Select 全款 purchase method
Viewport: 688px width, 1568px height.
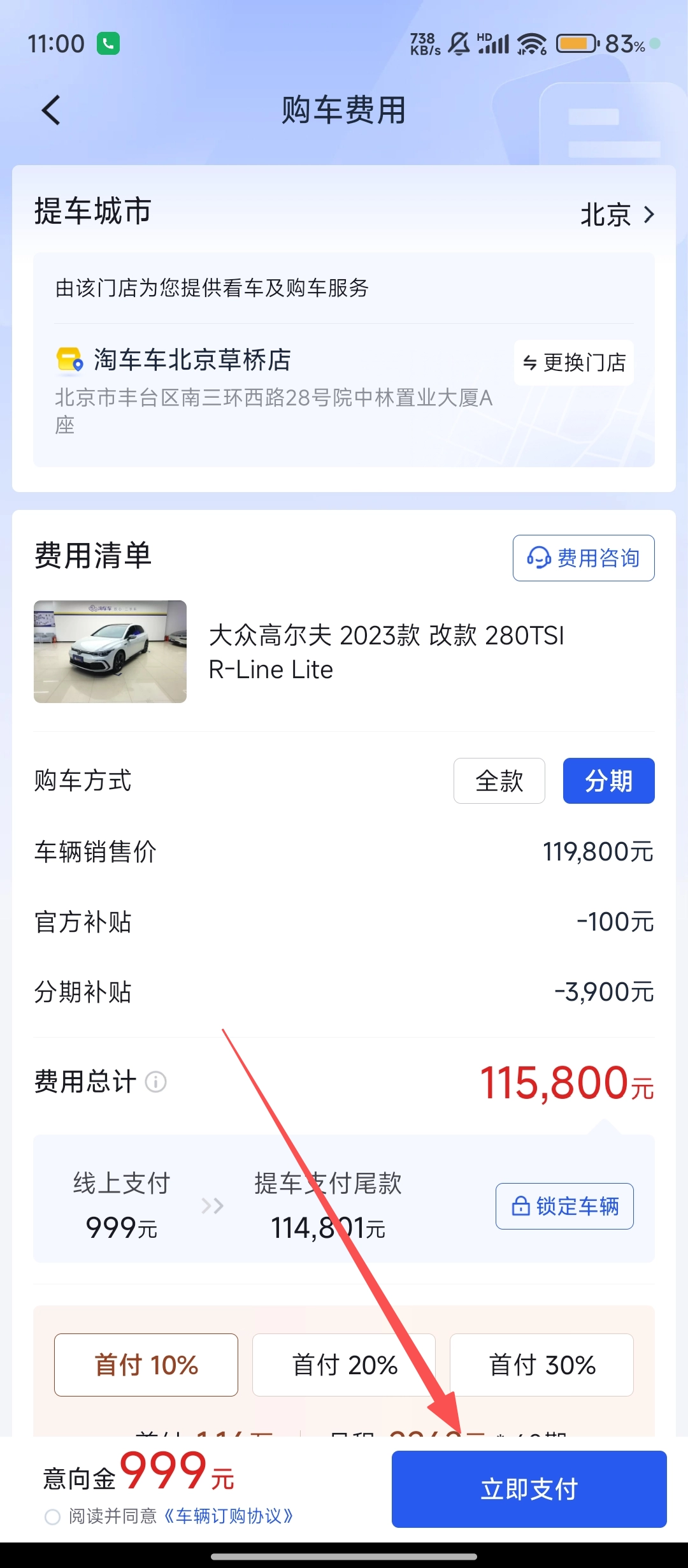[499, 781]
